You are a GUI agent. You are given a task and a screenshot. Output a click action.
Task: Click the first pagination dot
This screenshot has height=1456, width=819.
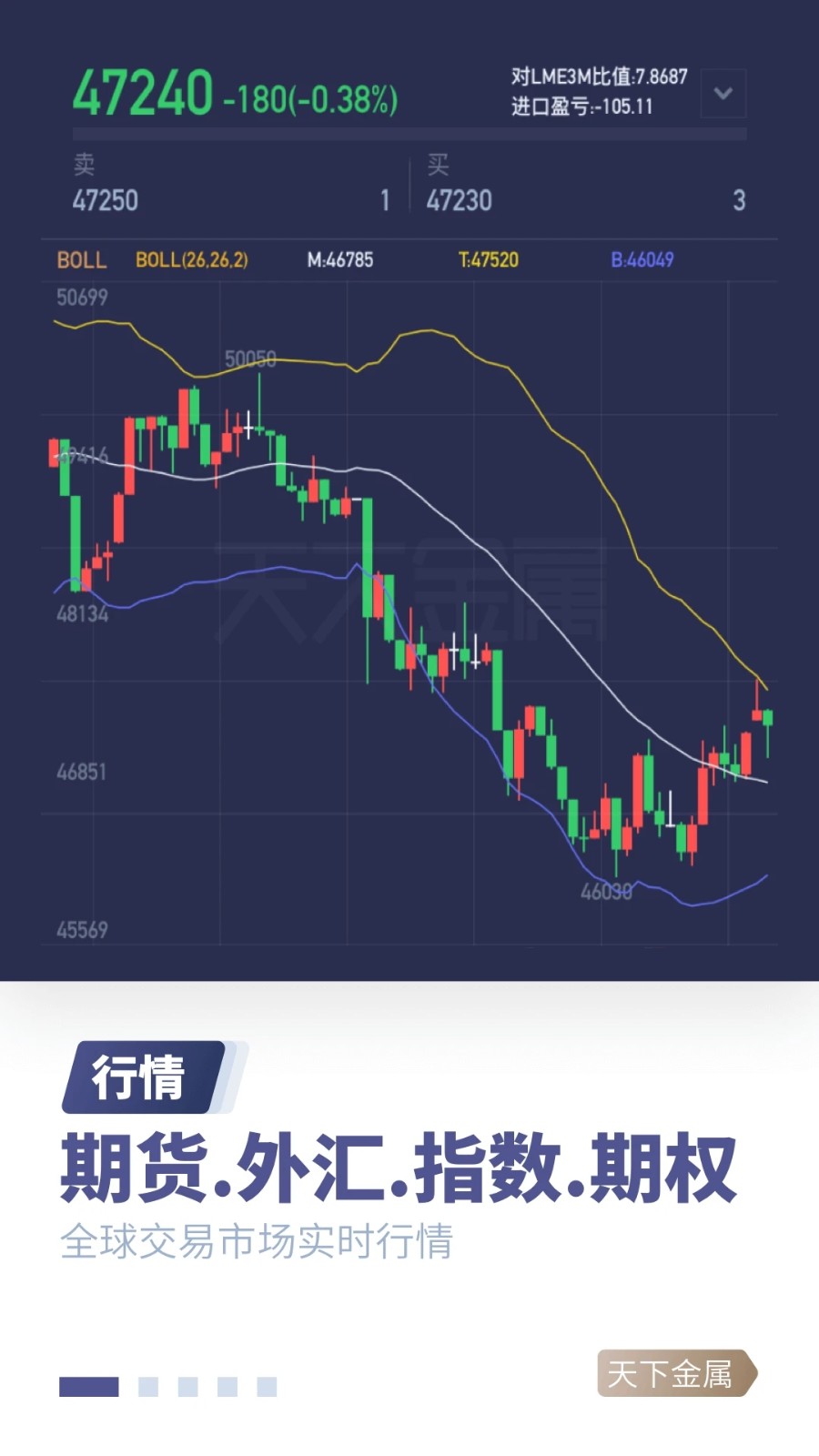click(89, 1387)
